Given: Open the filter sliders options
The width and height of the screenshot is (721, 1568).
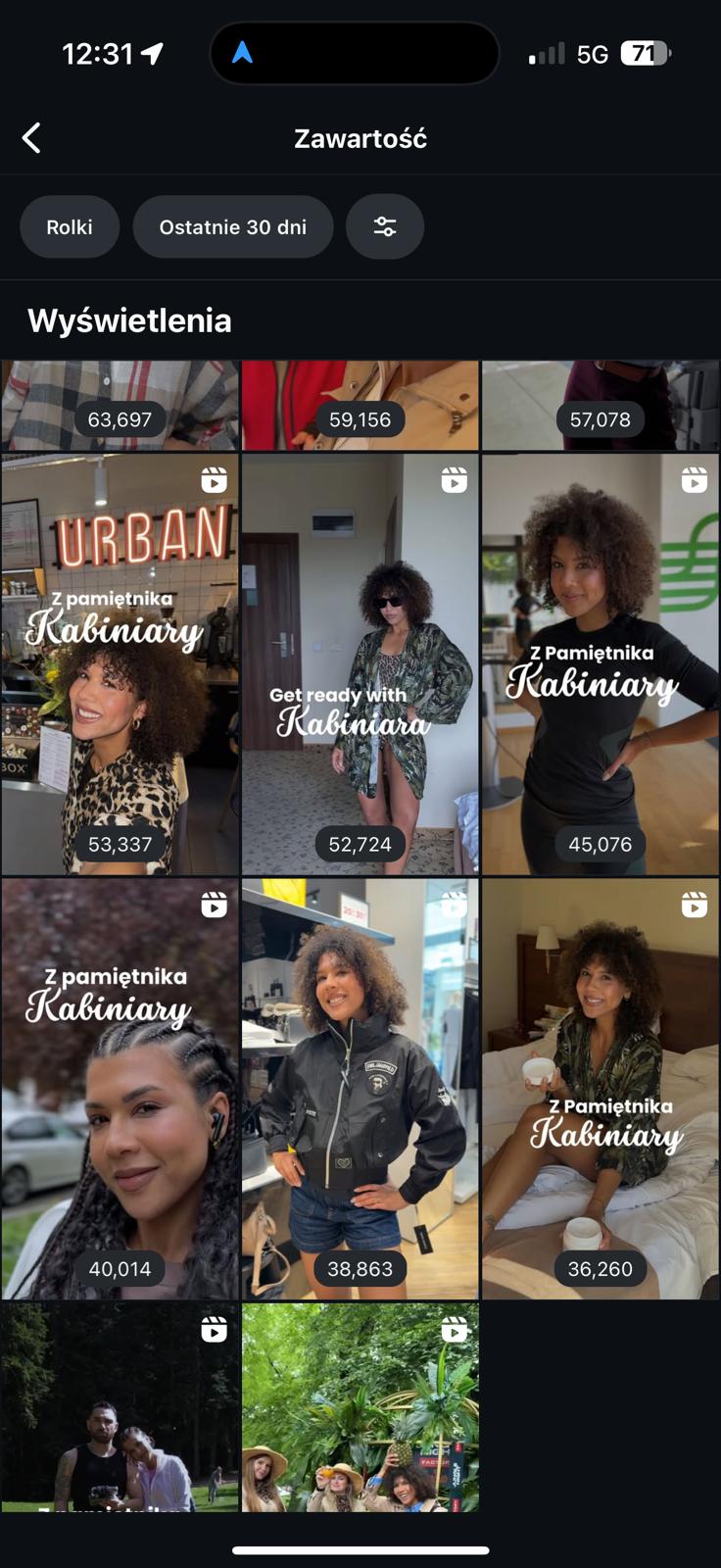Looking at the screenshot, I should coord(385,226).
